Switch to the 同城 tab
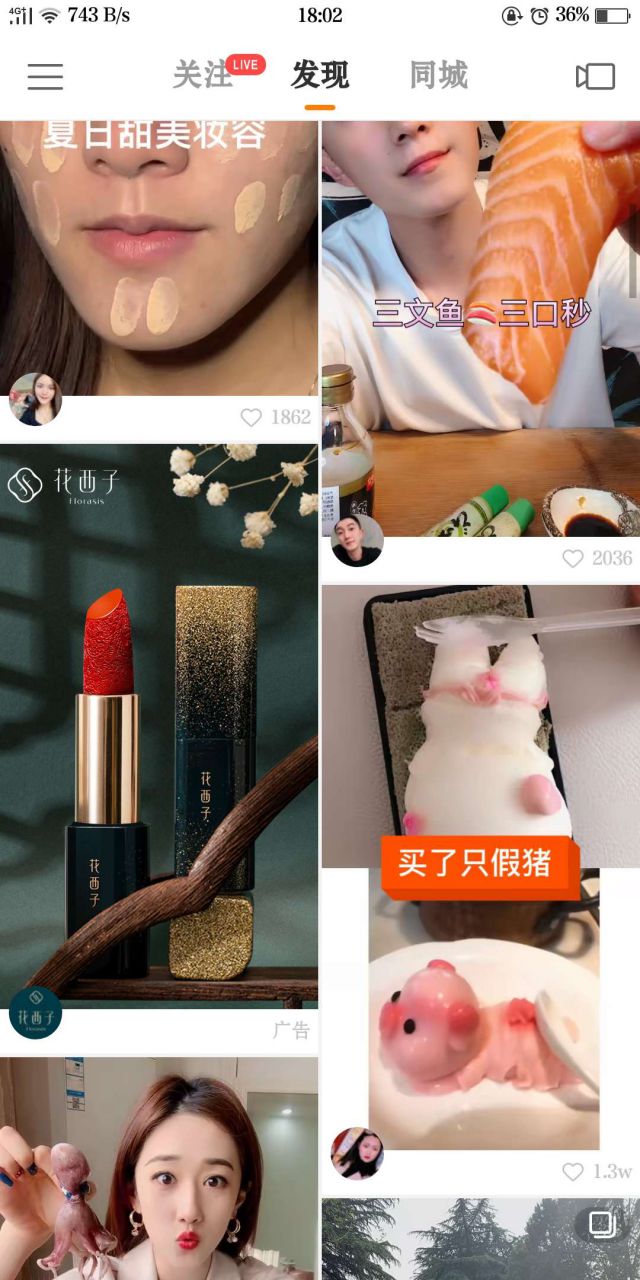Image resolution: width=640 pixels, height=1280 pixels. [x=438, y=76]
